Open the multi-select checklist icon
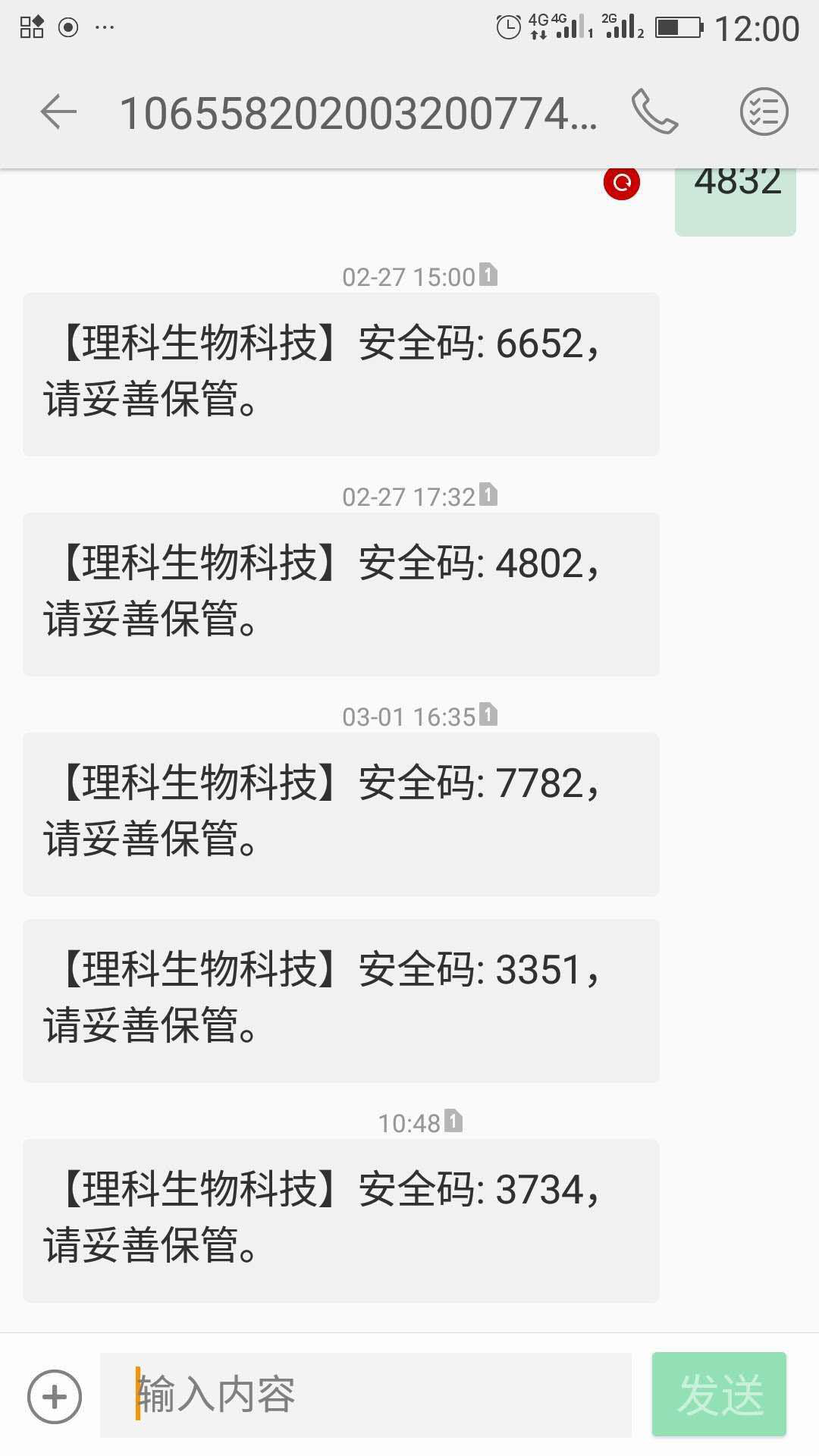This screenshot has width=819, height=1456. [x=764, y=112]
